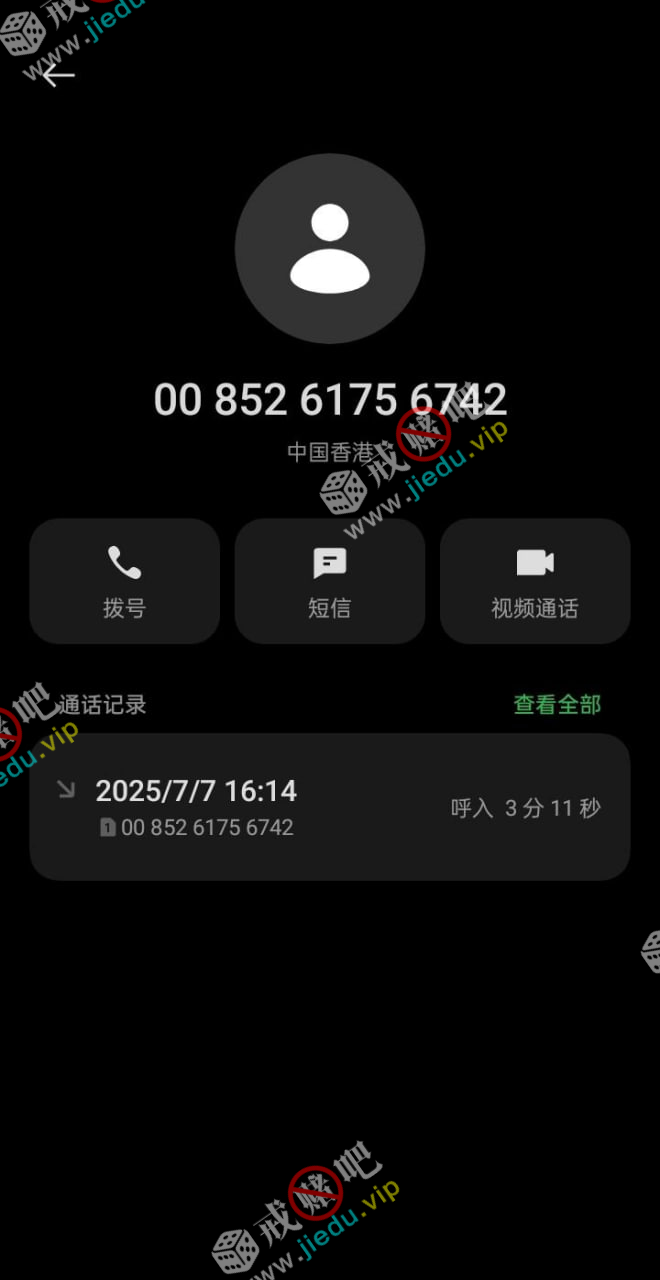Tap the contact avatar picture
660x1280 pixels.
329,248
